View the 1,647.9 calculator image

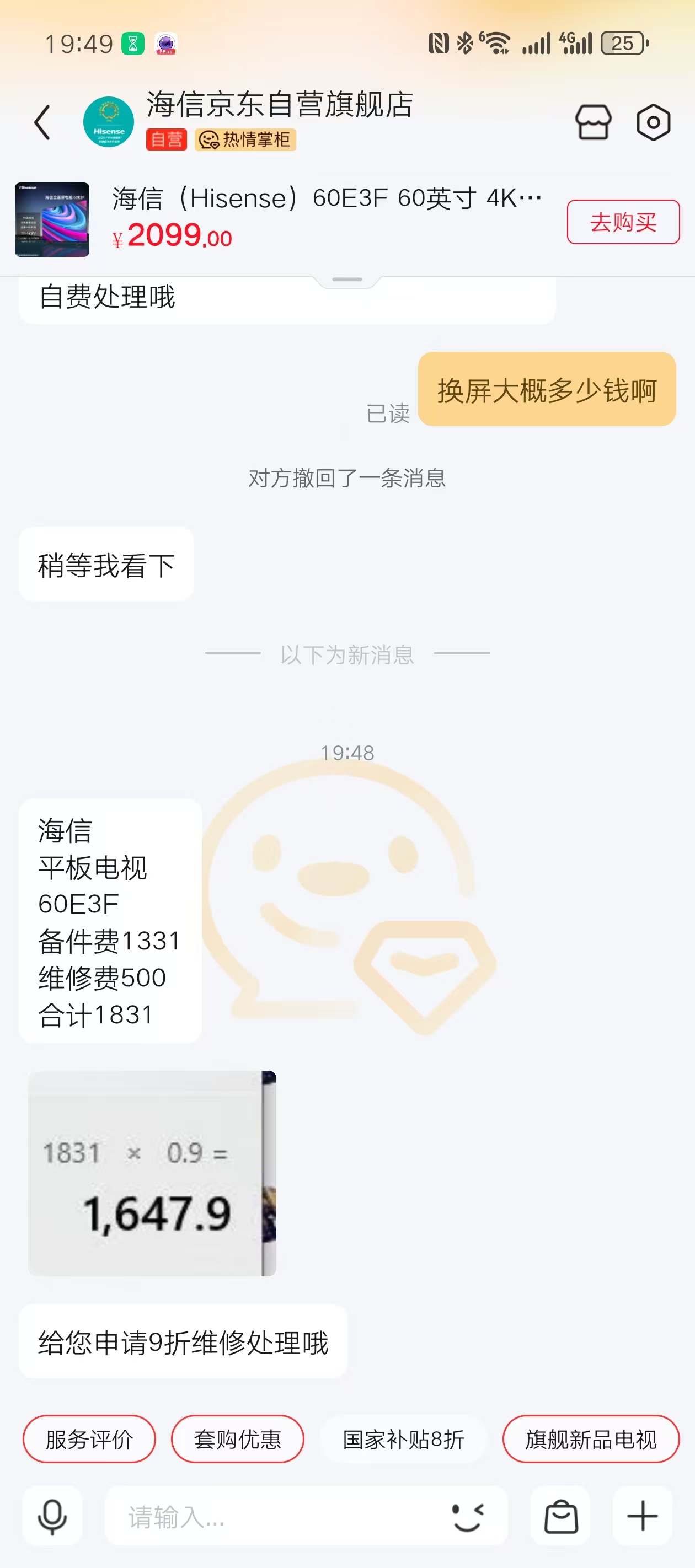tap(152, 1173)
